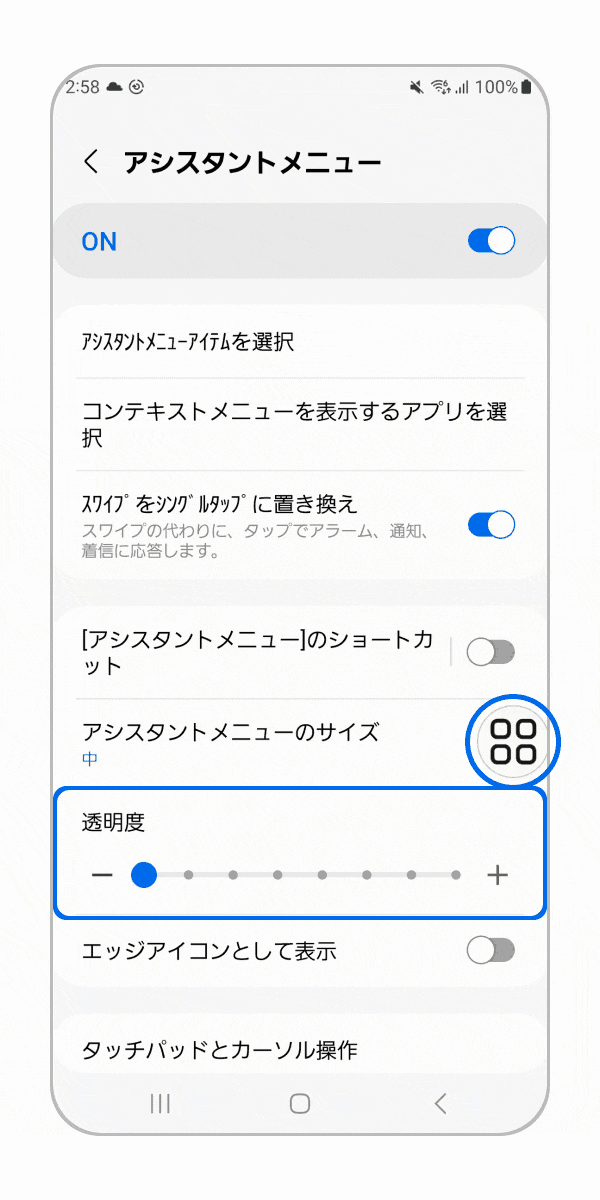Enable the [アシスタントメニュー]のショートカット switch
The image size is (600, 1200).
491,653
